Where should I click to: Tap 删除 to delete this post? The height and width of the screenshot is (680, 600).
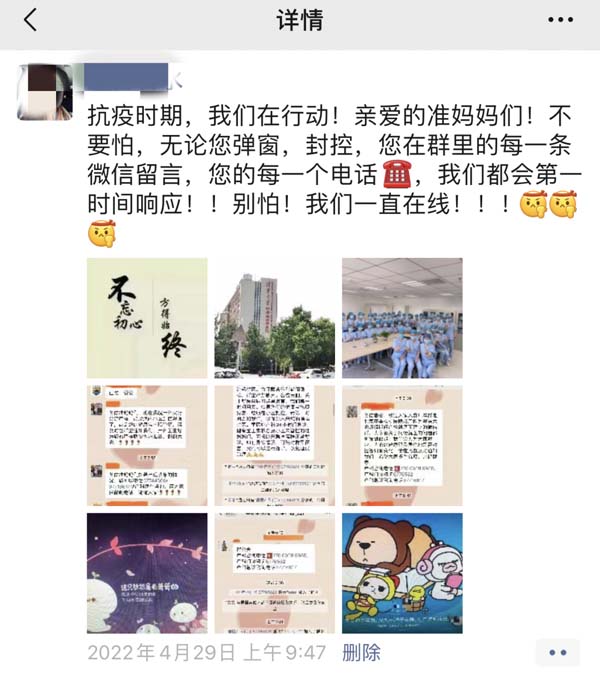[361, 653]
